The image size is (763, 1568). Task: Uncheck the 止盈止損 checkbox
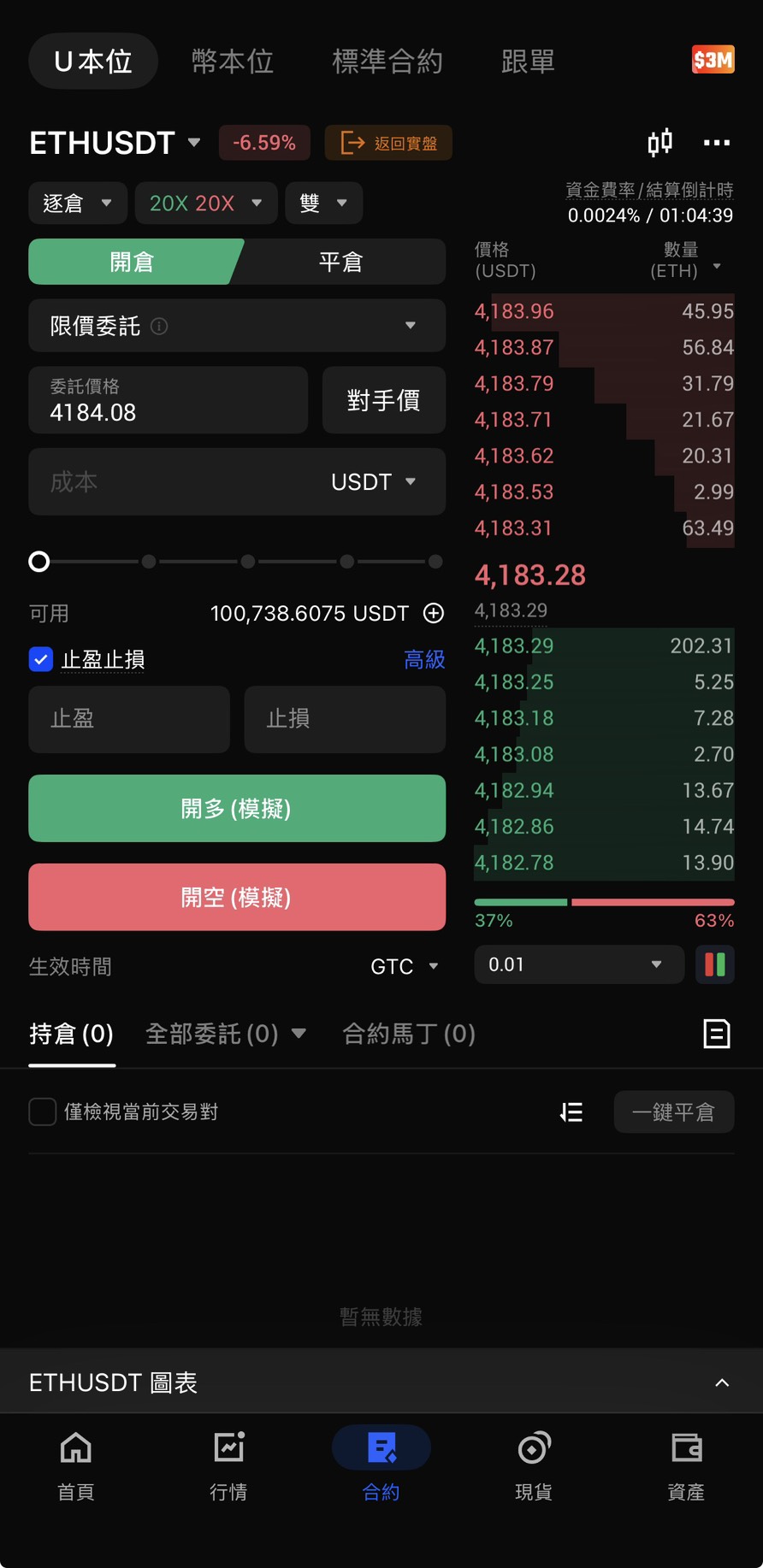pyautogui.click(x=41, y=659)
